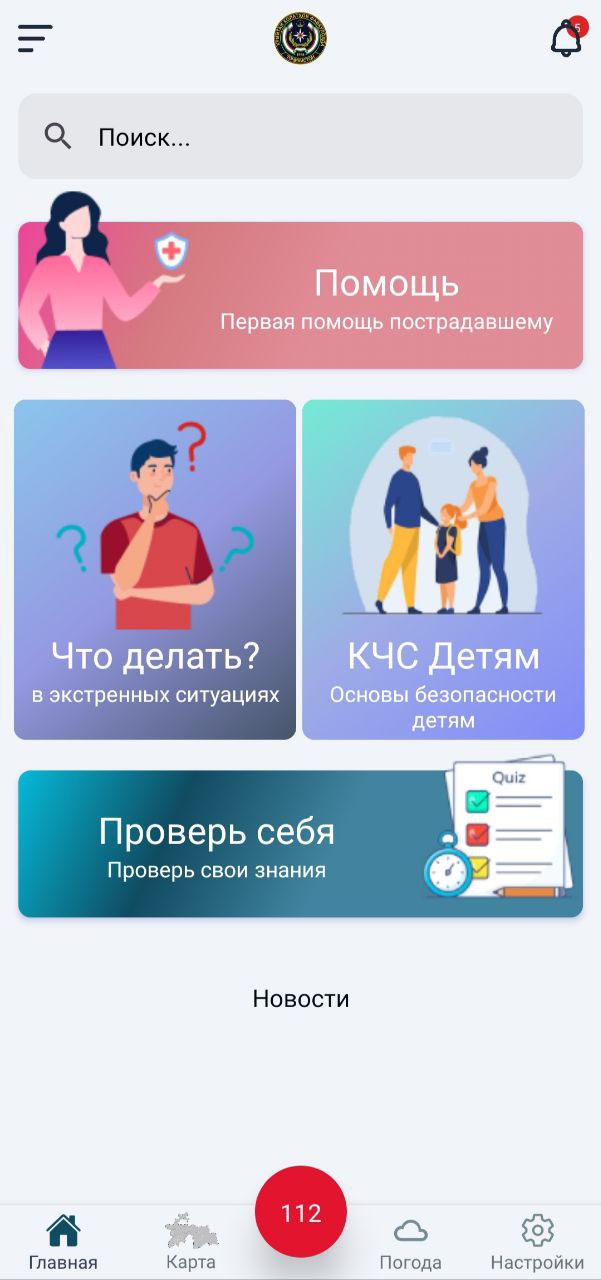Open the drawer menu

coord(35,39)
